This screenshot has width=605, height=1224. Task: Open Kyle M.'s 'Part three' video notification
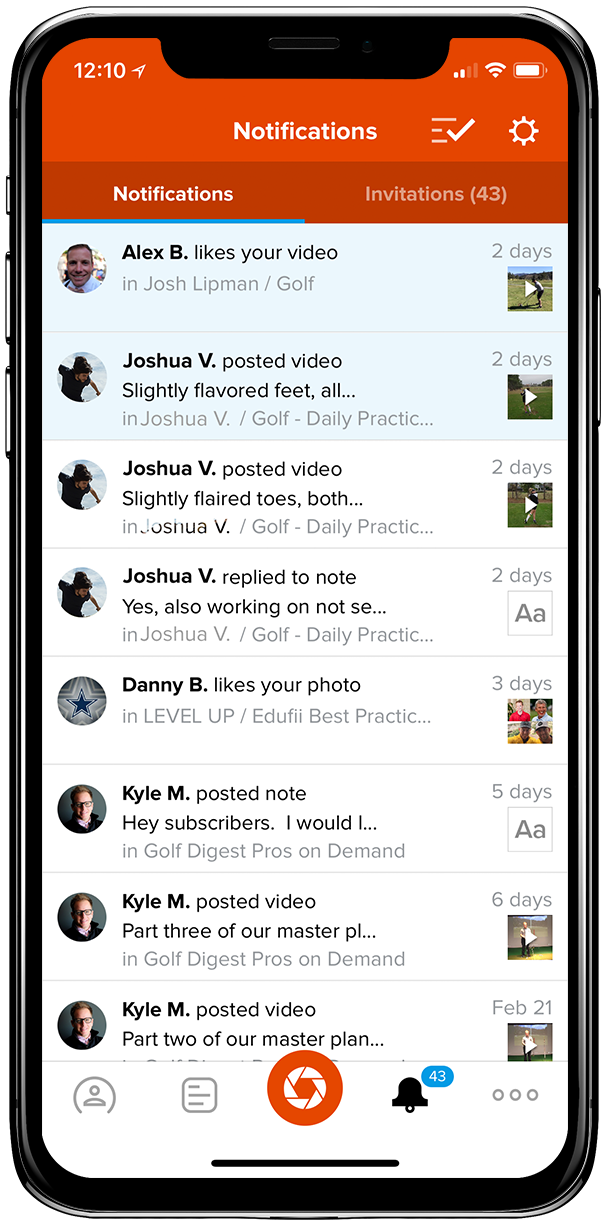click(x=280, y=929)
